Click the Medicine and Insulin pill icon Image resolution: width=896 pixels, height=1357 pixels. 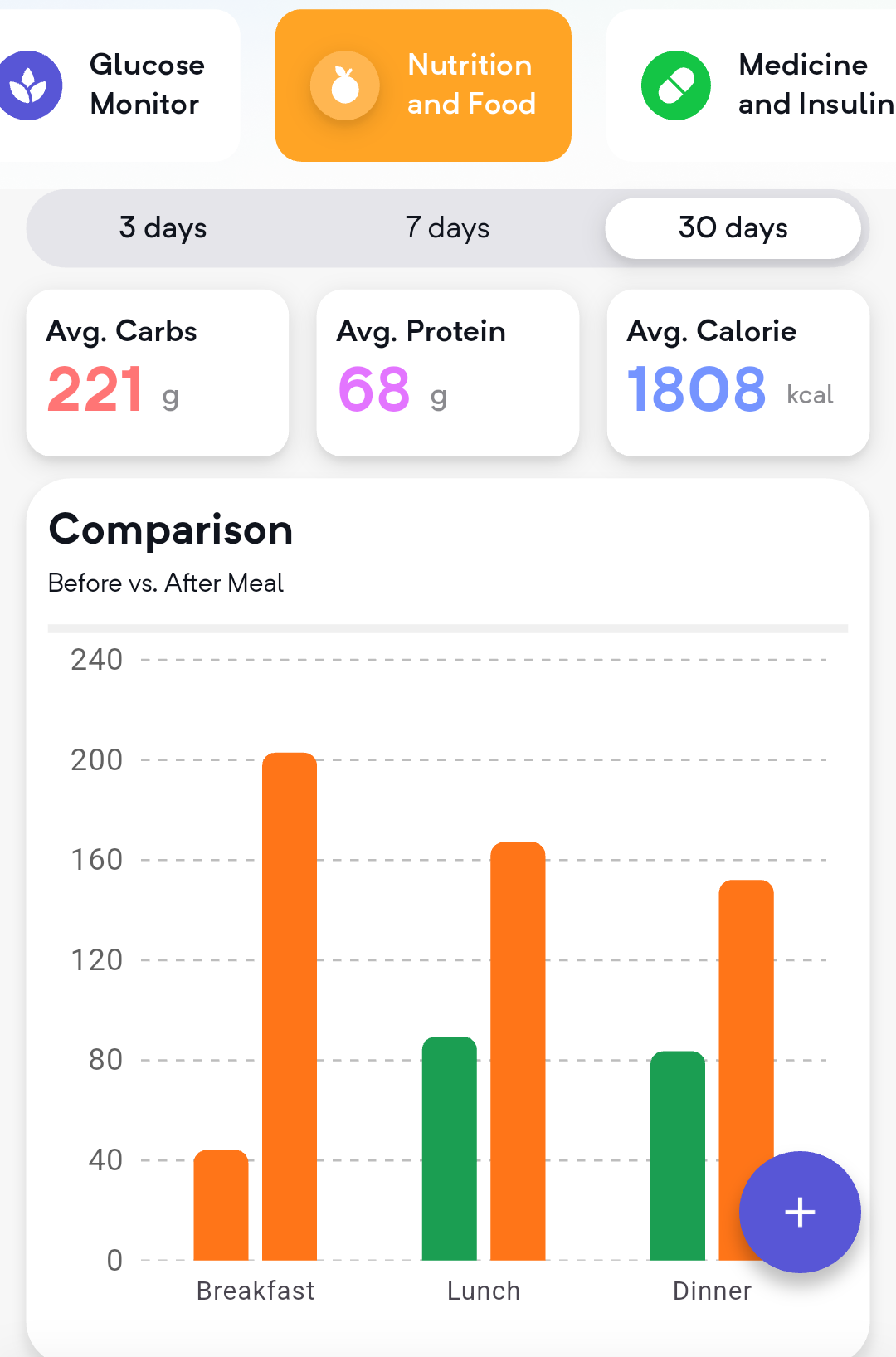point(675,85)
